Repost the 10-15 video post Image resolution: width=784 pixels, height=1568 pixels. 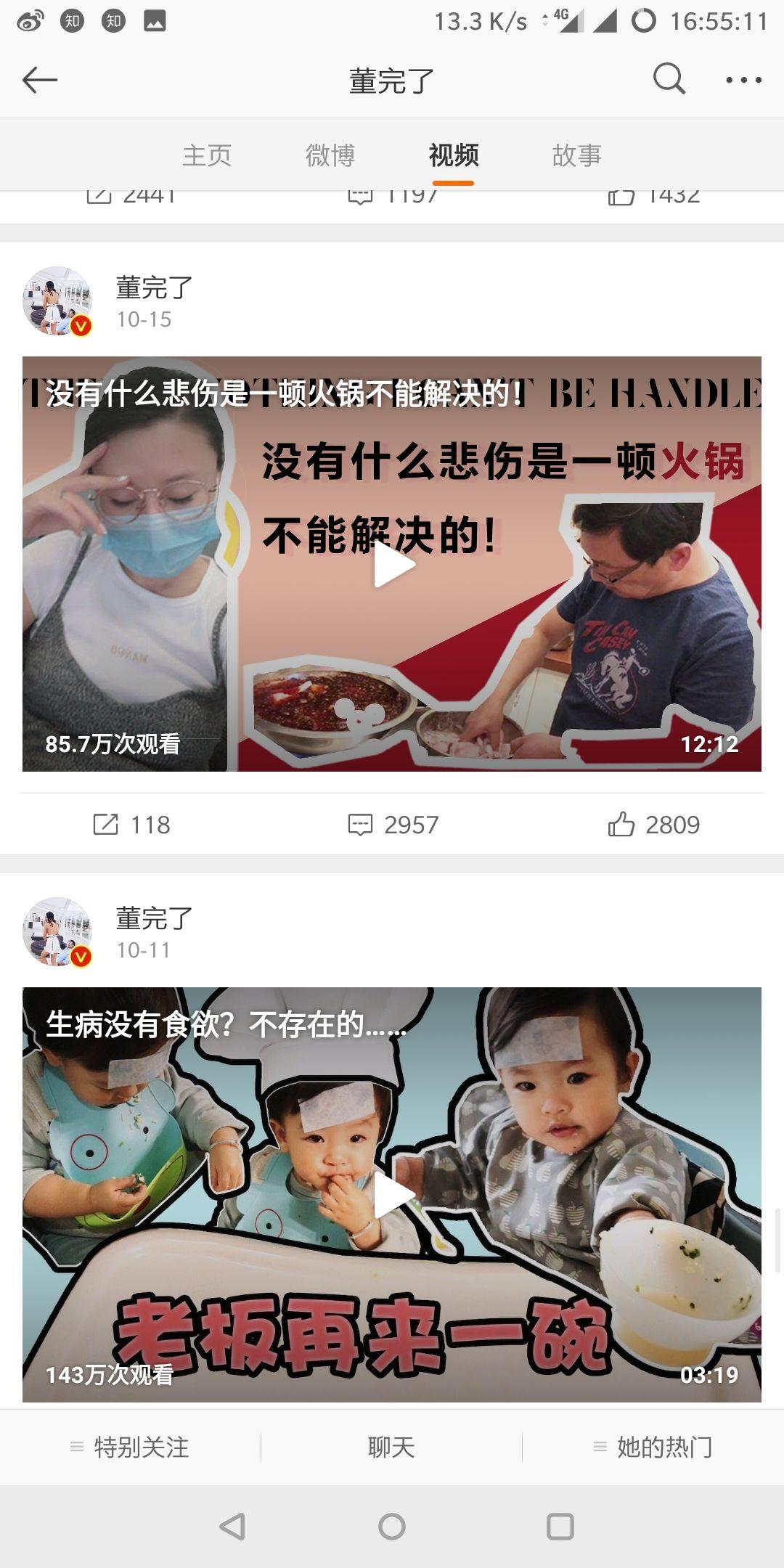click(x=131, y=825)
